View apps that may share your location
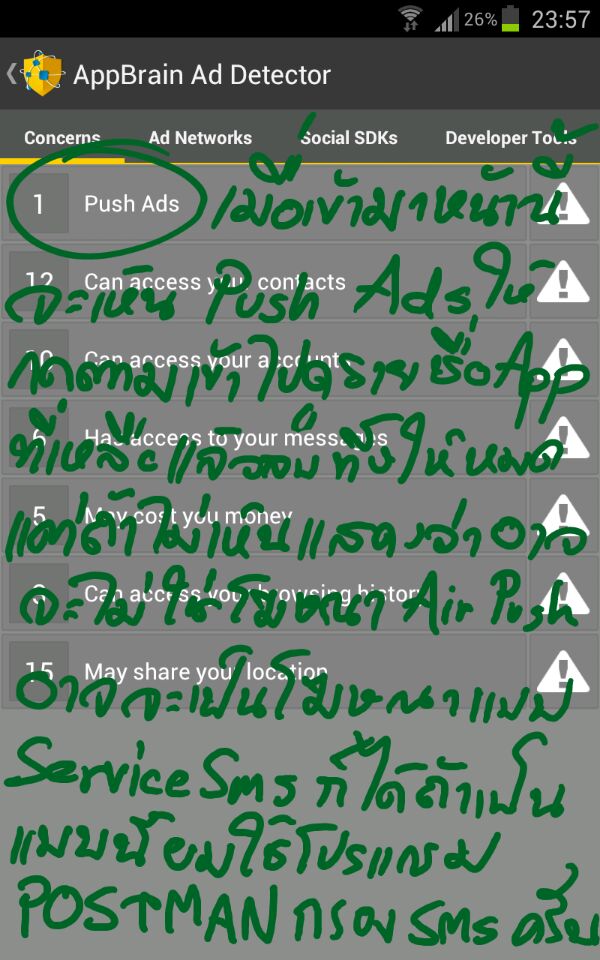 click(x=265, y=672)
